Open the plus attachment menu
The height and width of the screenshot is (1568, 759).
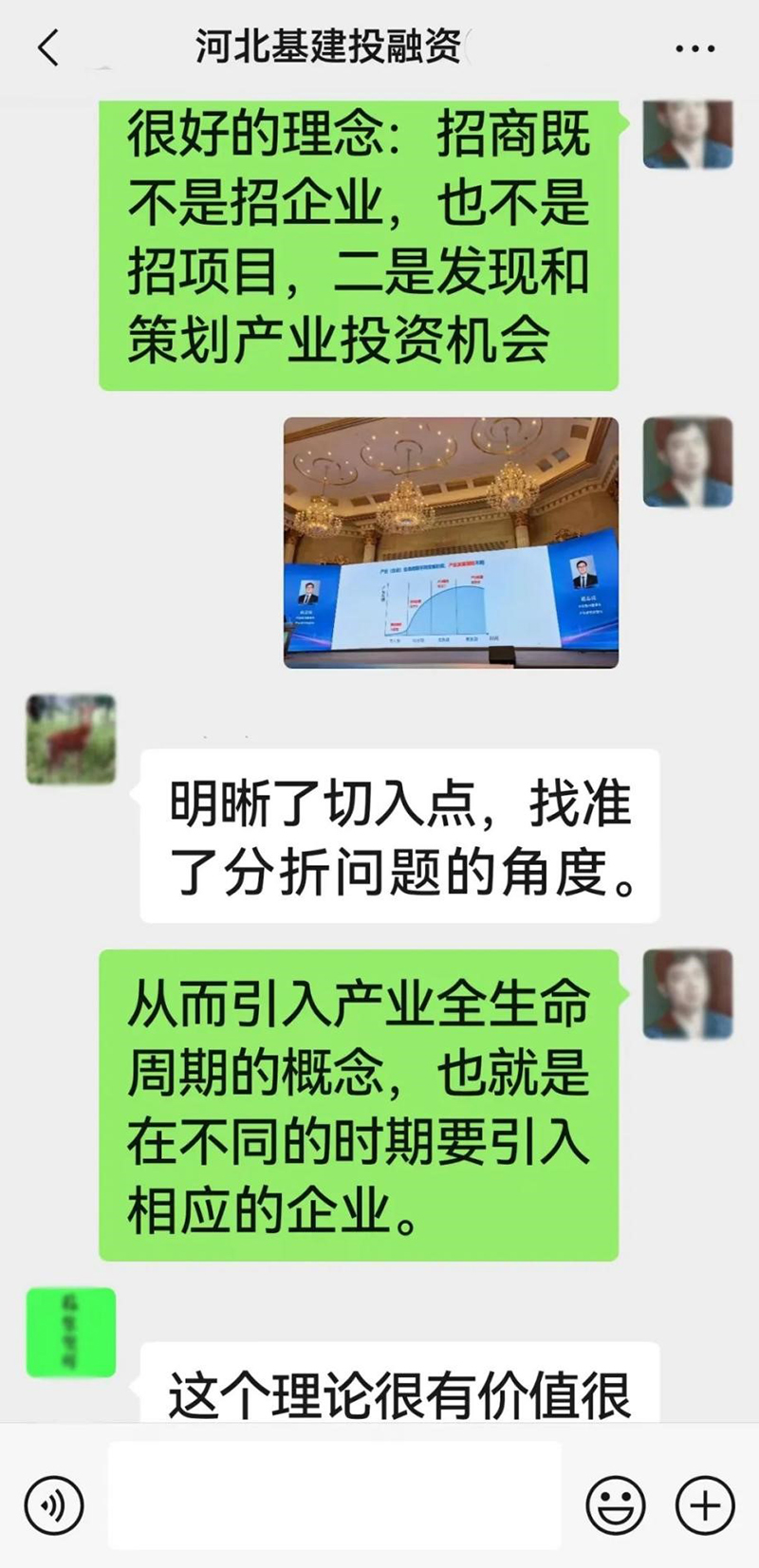[704, 1505]
